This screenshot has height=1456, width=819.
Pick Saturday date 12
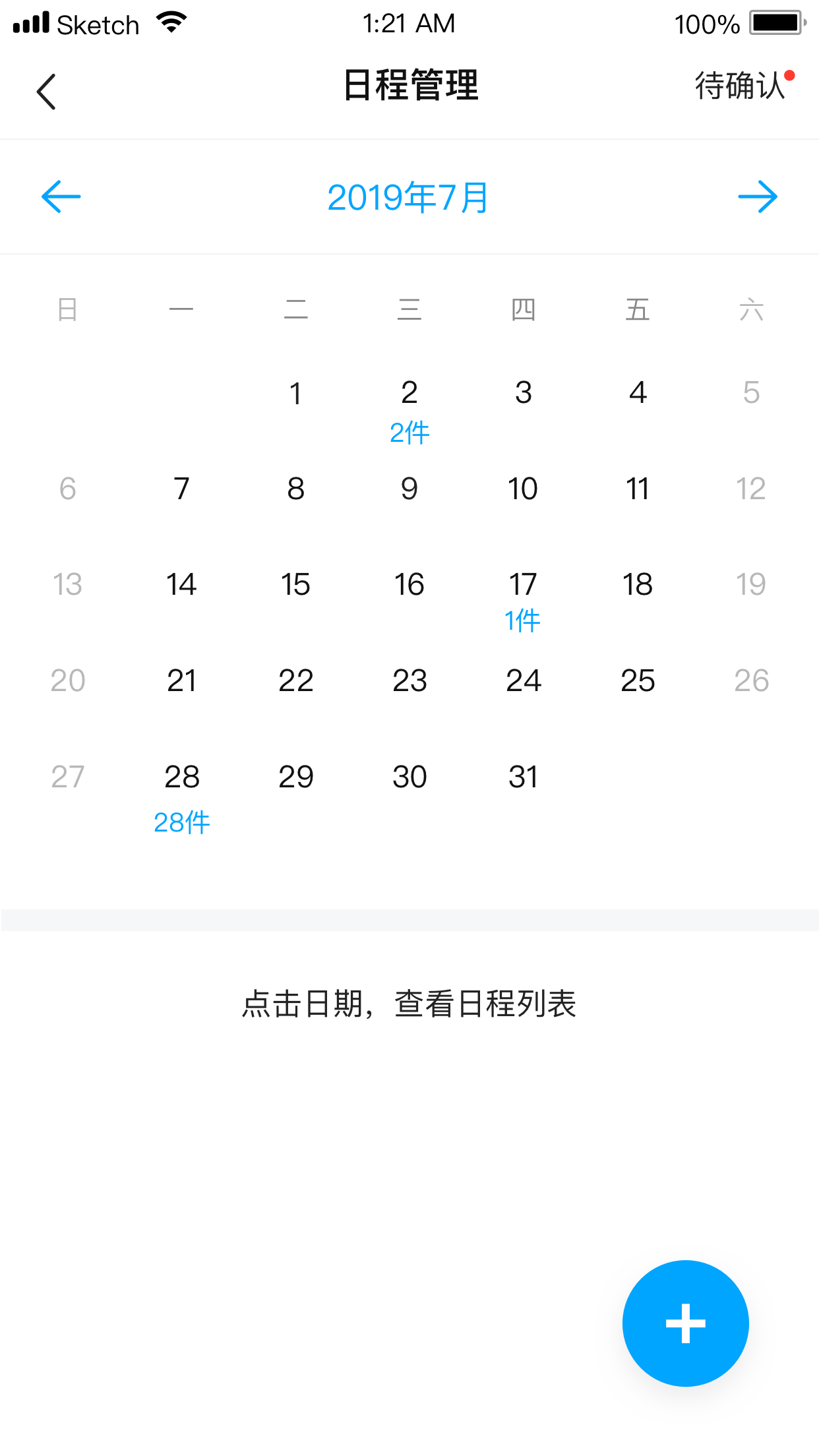(750, 489)
